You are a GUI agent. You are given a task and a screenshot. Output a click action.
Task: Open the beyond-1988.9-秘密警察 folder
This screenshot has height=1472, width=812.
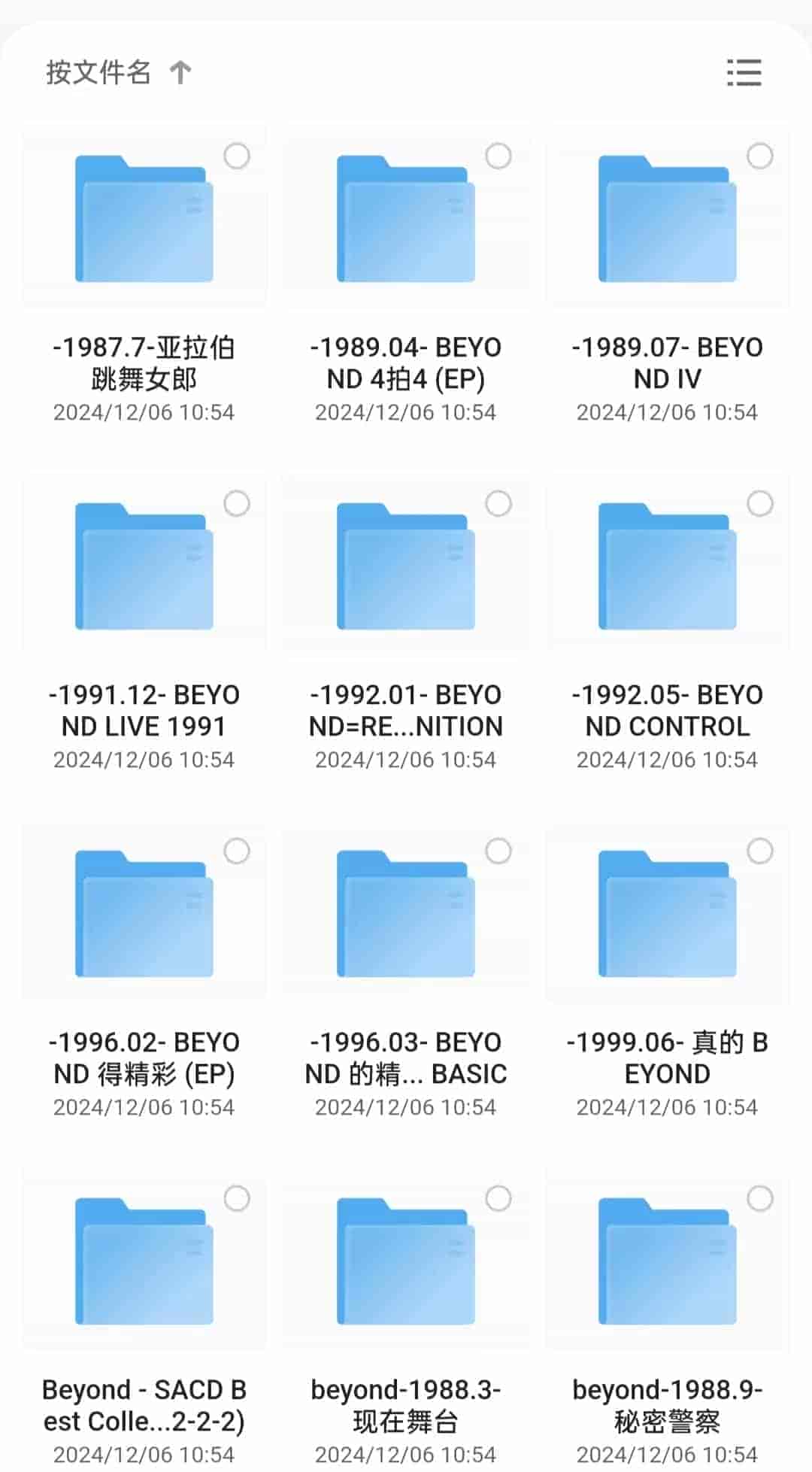coord(667,1261)
